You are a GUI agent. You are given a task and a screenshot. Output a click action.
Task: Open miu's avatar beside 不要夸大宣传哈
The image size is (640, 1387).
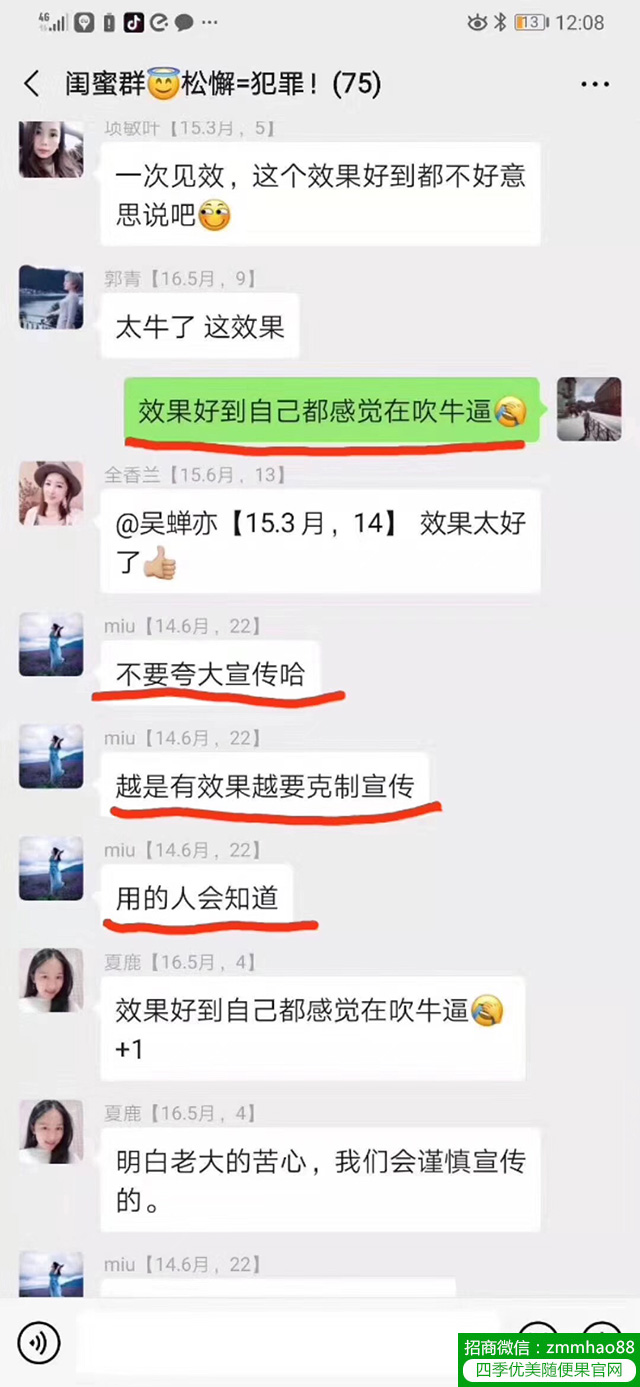(x=51, y=645)
